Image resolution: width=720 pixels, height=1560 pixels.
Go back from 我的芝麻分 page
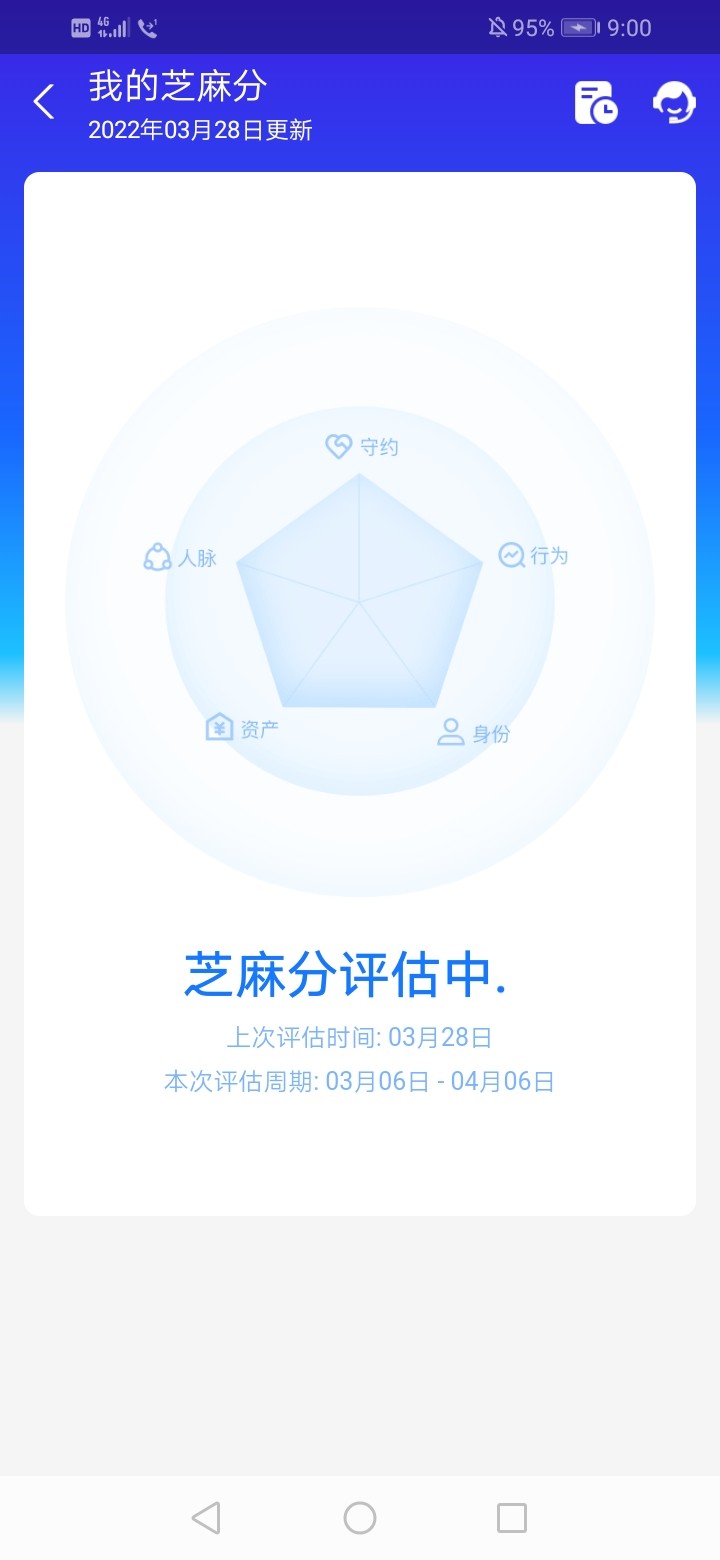point(44,102)
